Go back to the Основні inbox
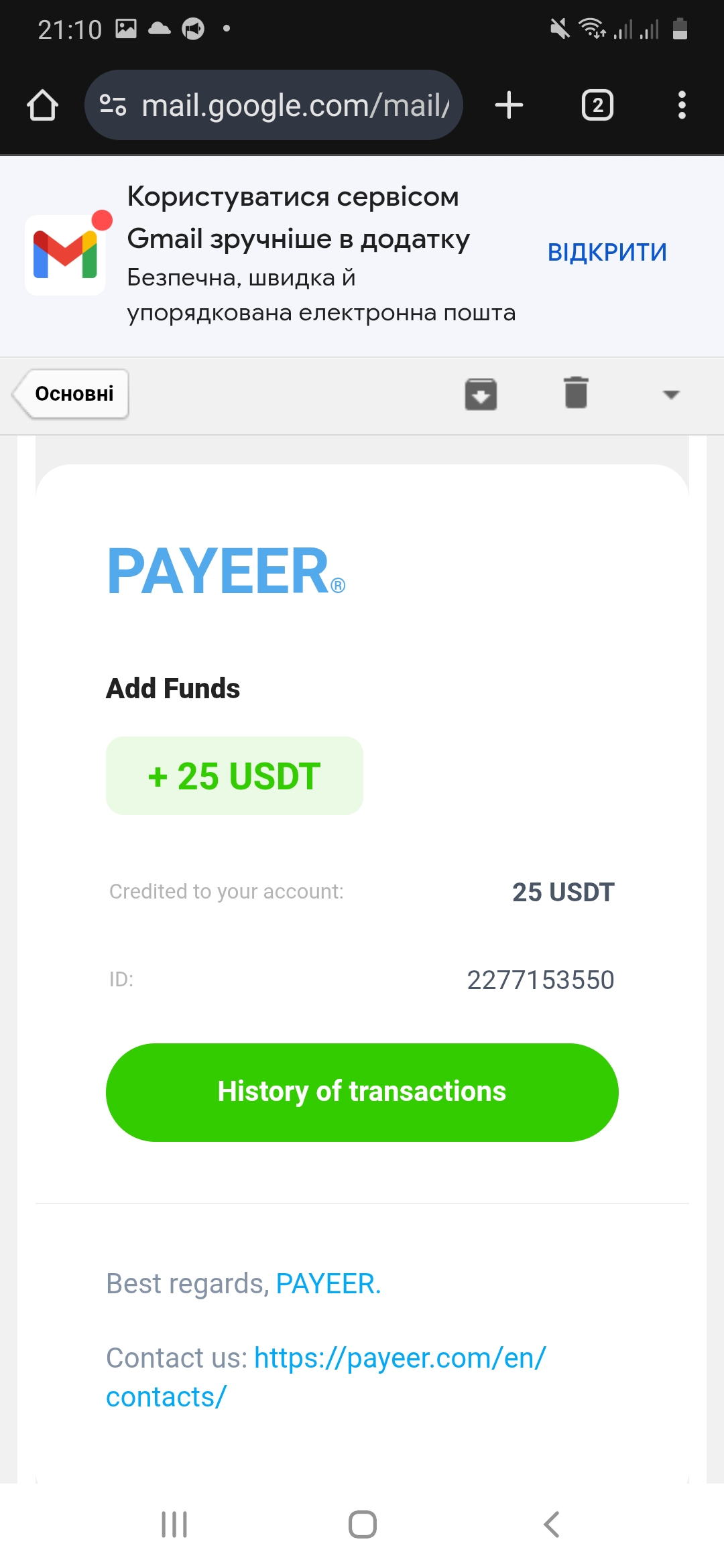Image resolution: width=724 pixels, height=1568 pixels. pos(72,394)
